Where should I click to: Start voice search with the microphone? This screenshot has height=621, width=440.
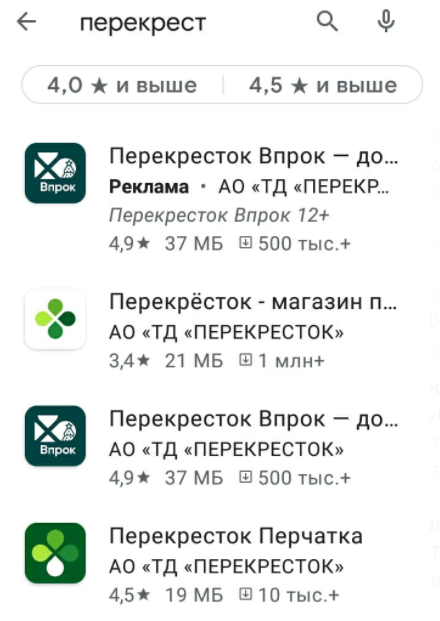386,21
